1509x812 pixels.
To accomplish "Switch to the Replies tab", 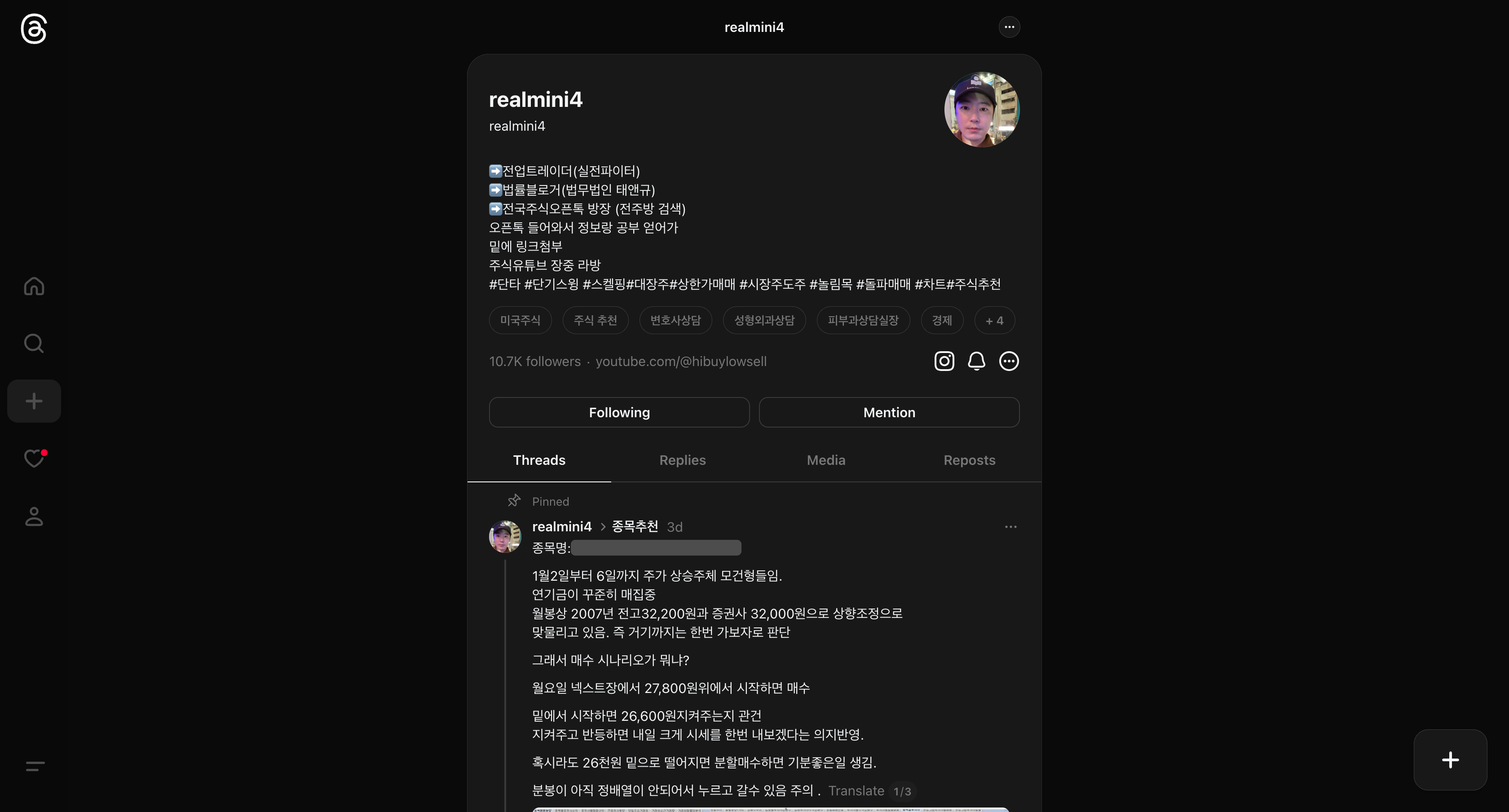I will 683,460.
